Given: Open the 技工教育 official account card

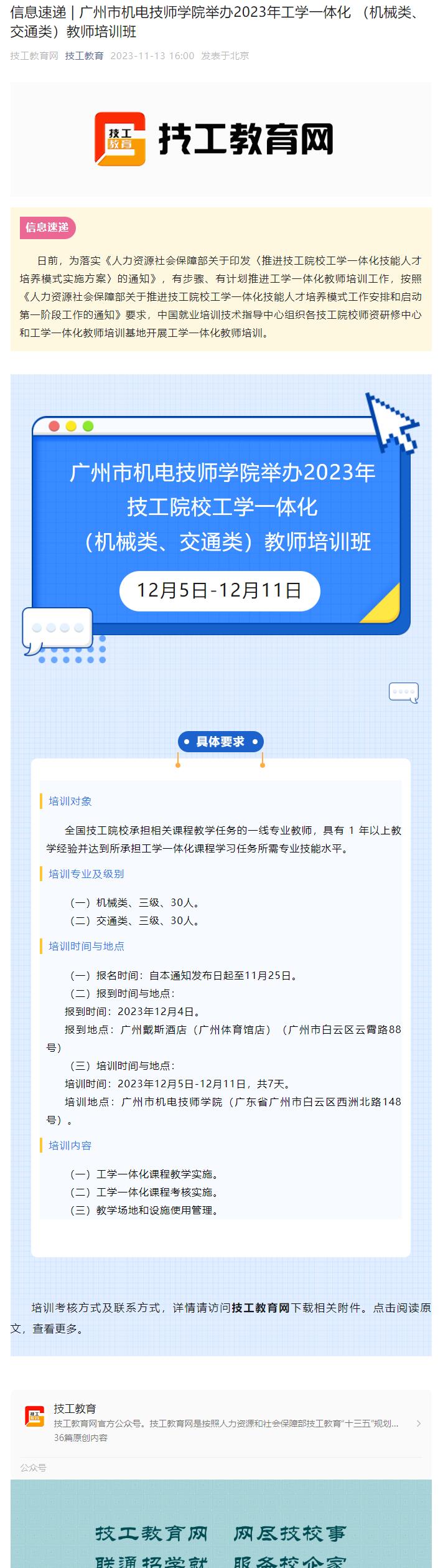Looking at the screenshot, I should (x=221, y=1422).
